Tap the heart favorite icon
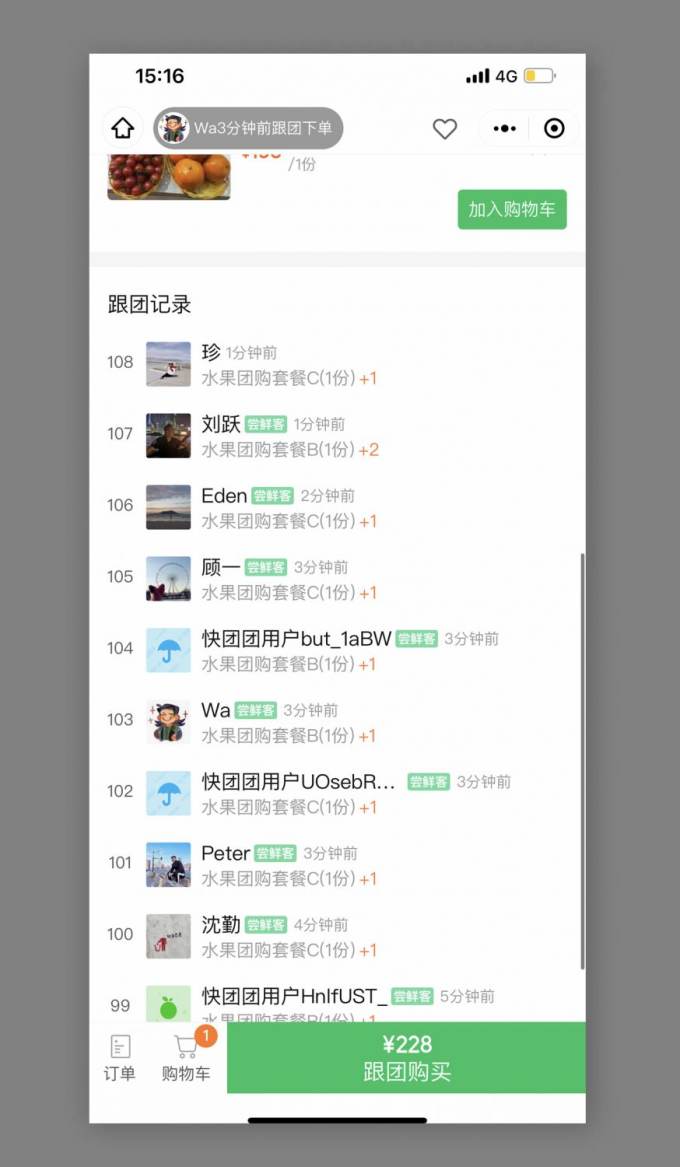680x1167 pixels. (444, 128)
